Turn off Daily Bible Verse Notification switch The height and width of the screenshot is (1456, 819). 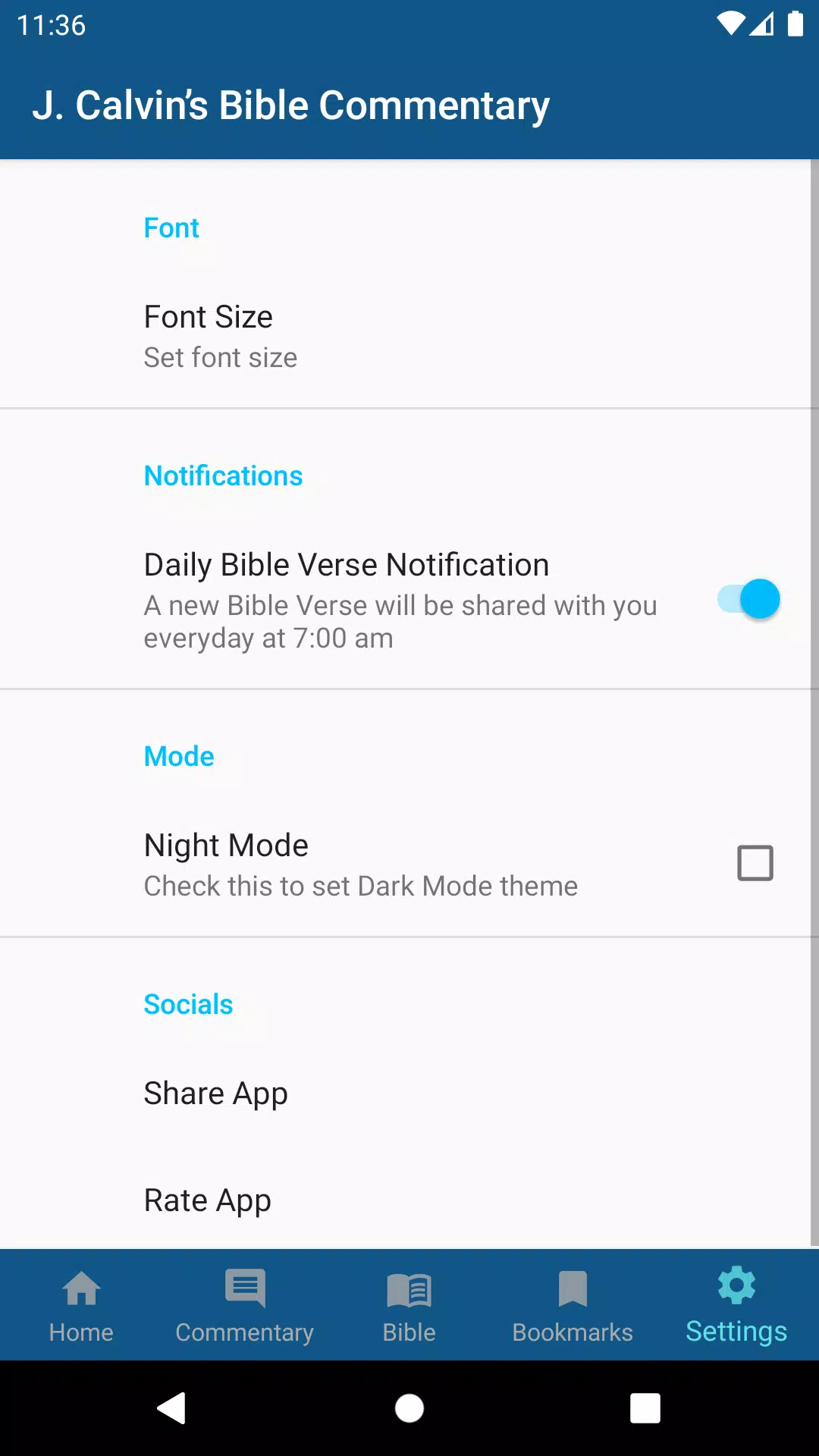pyautogui.click(x=748, y=599)
